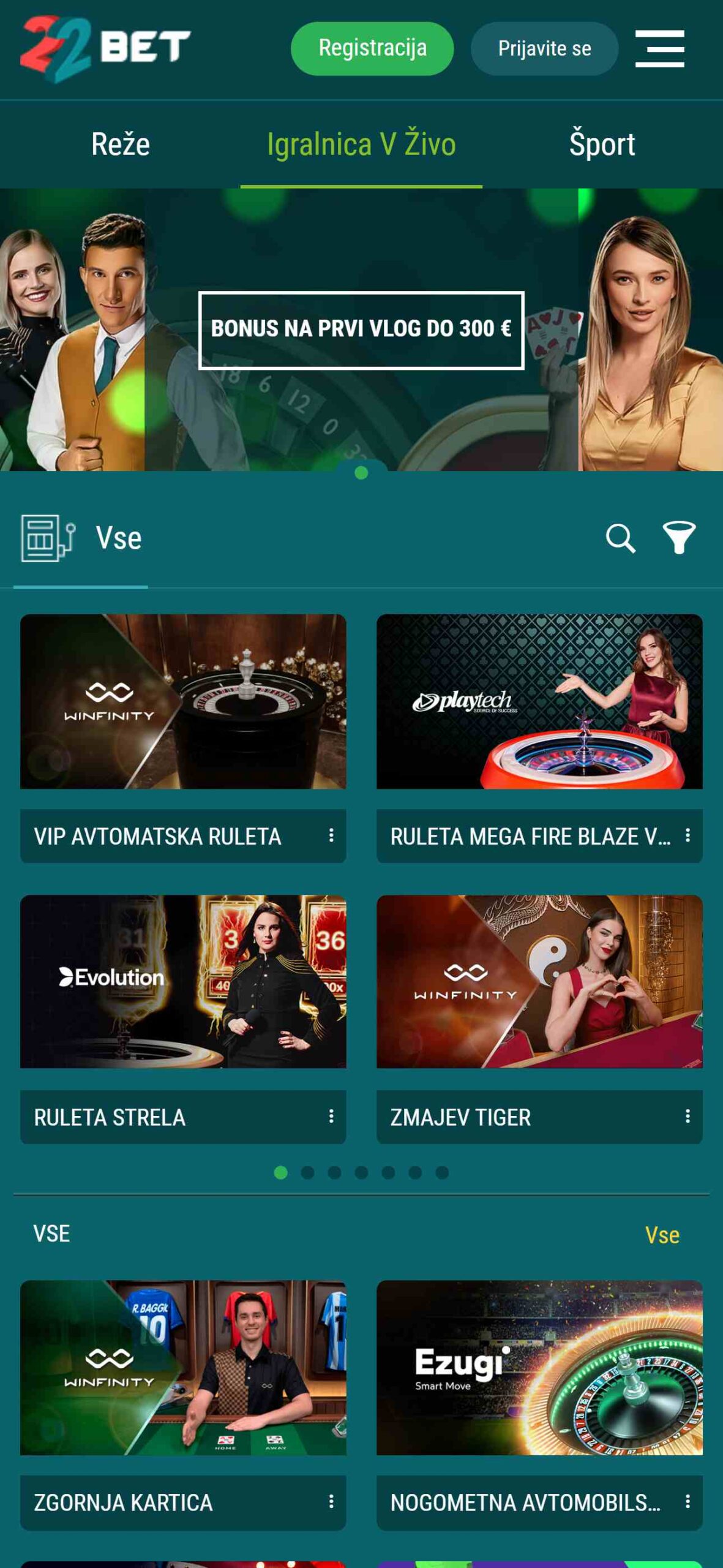Open options for Zmajev Tiger
The height and width of the screenshot is (1568, 723).
(687, 1116)
